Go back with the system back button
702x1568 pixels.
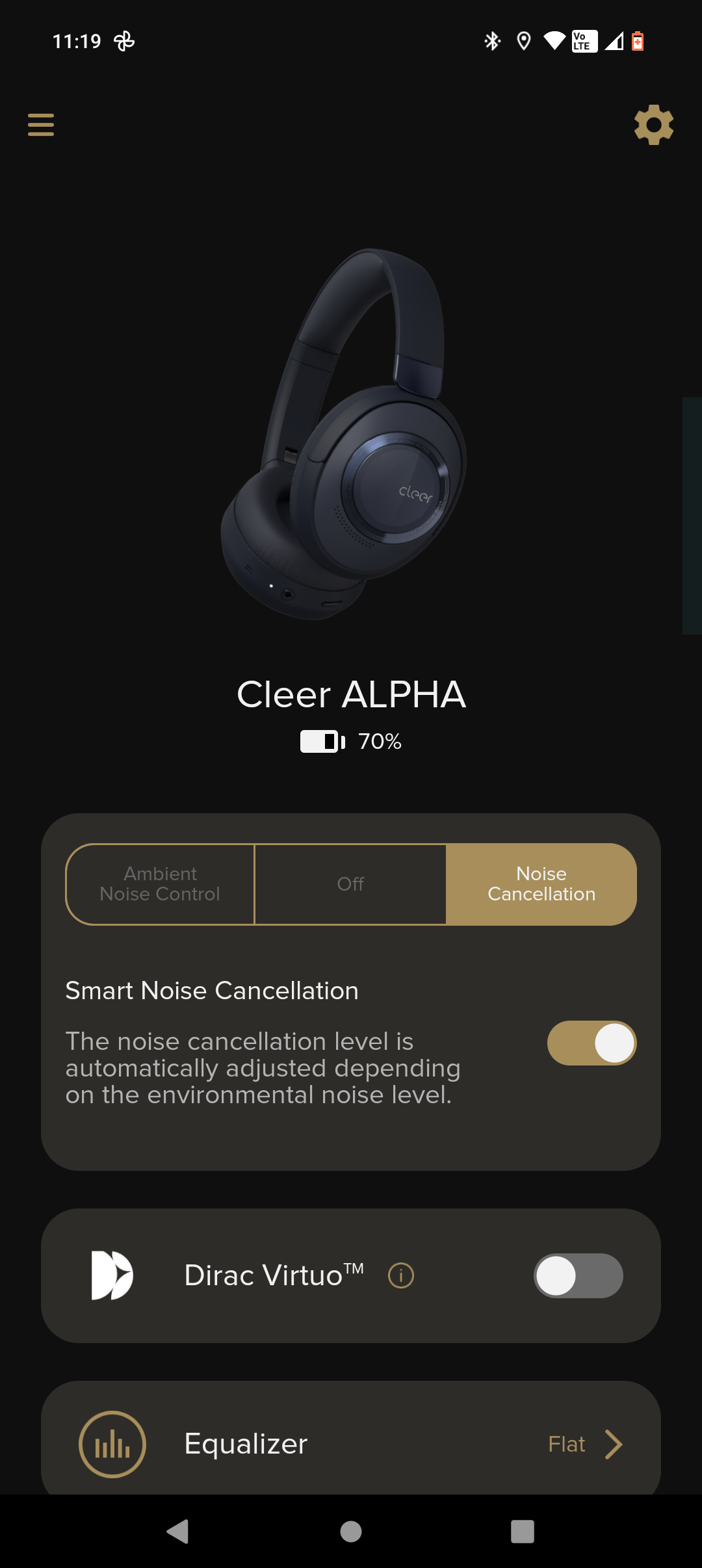click(x=177, y=1532)
